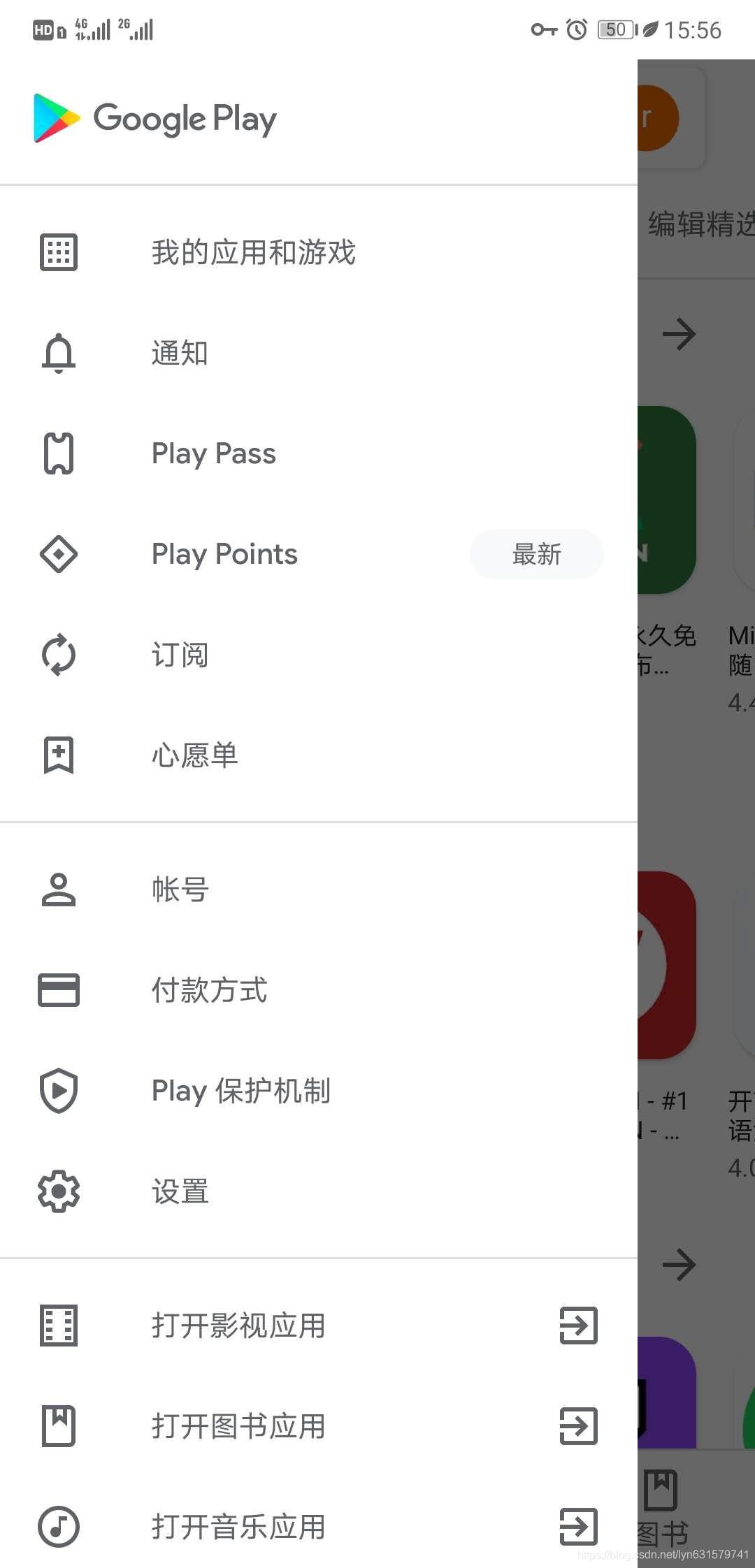Click the 付款方式 card icon
This screenshot has height=1568, width=755.
pyautogui.click(x=58, y=989)
